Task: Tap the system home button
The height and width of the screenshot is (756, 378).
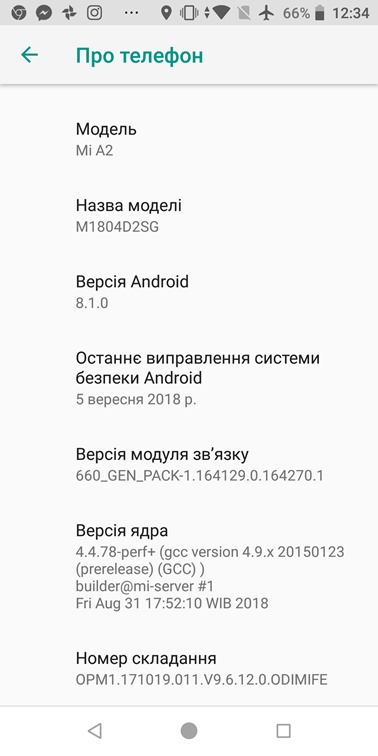Action: pyautogui.click(x=189, y=731)
